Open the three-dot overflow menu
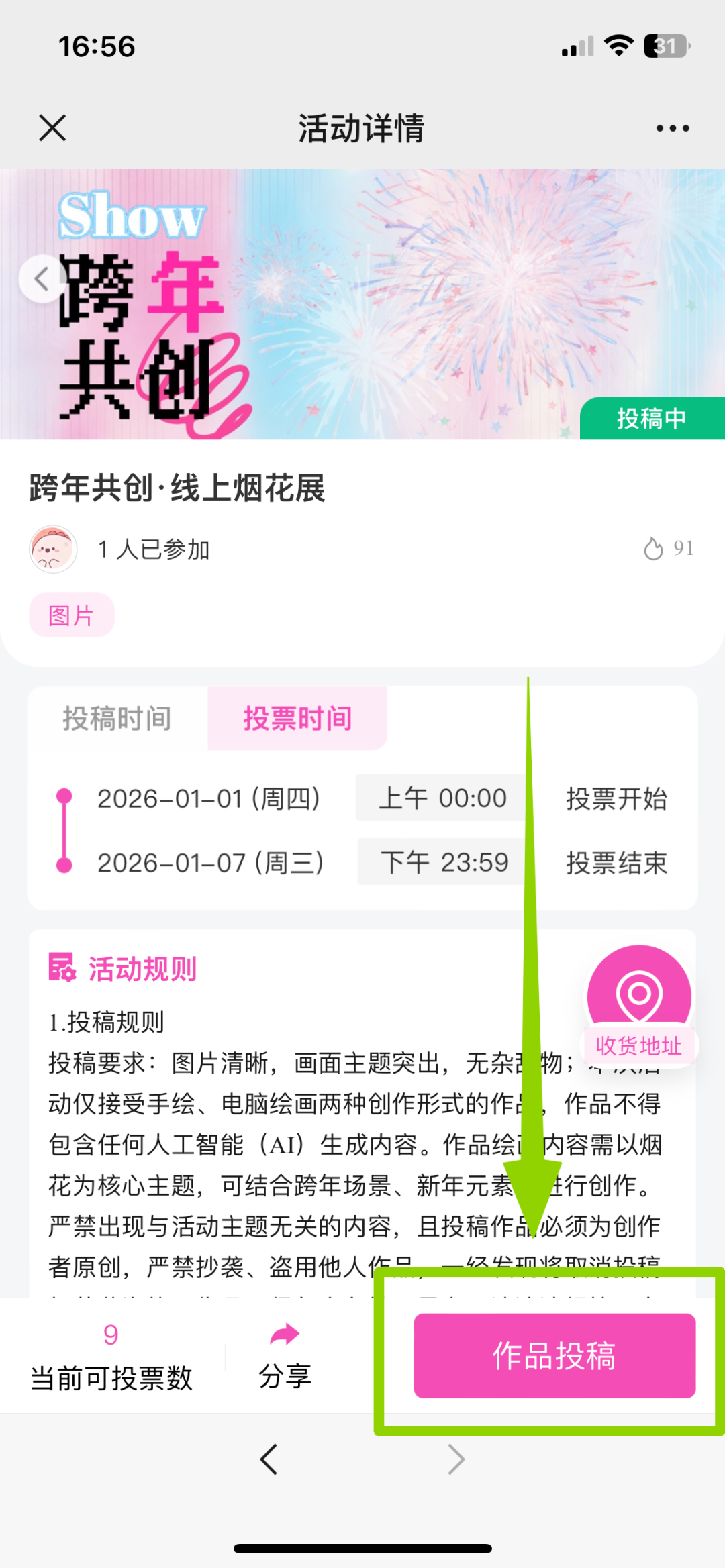This screenshot has height=1568, width=725. coord(672,128)
